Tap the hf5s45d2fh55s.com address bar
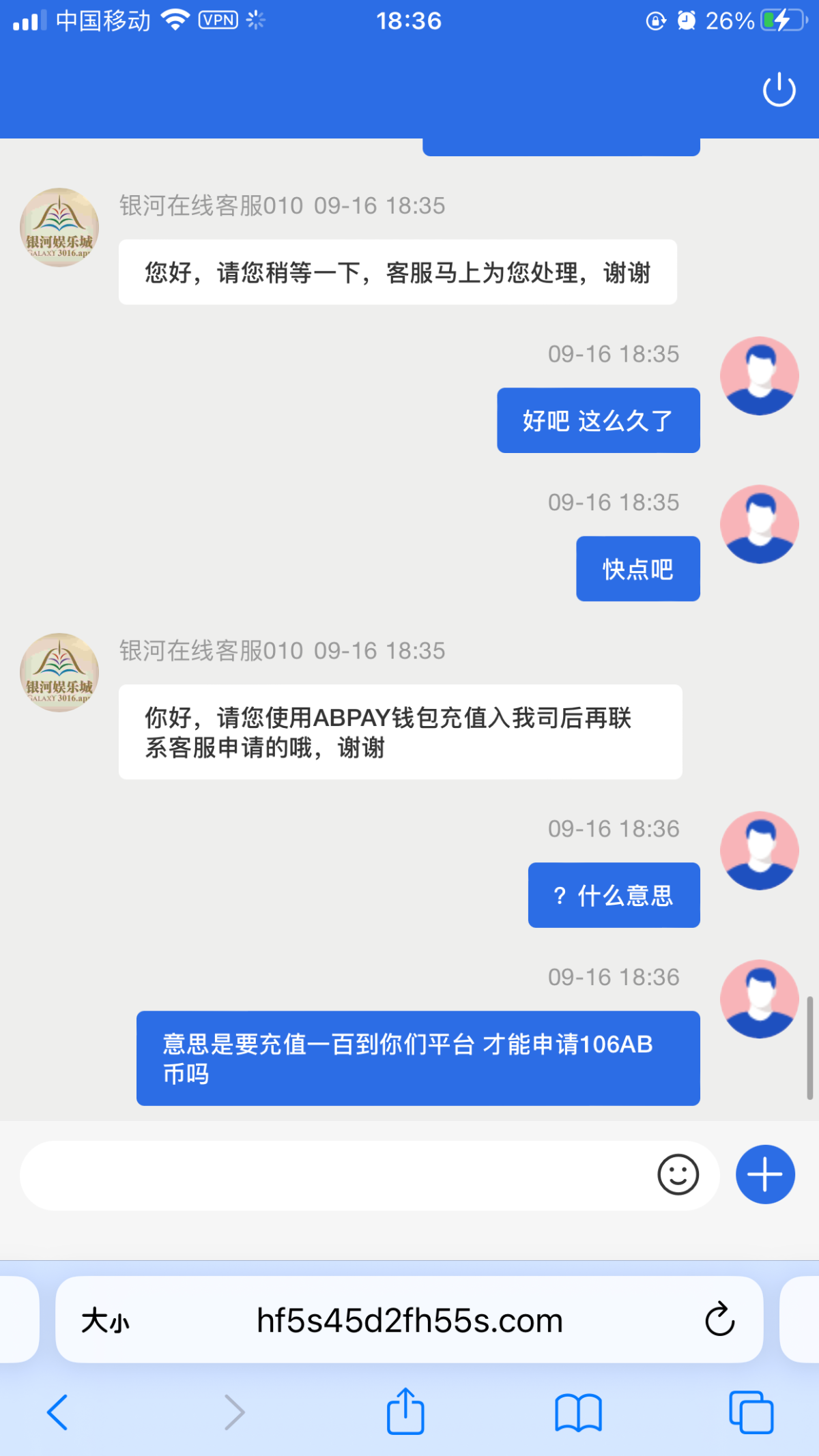Screen dimensions: 819x1456 [409, 1321]
